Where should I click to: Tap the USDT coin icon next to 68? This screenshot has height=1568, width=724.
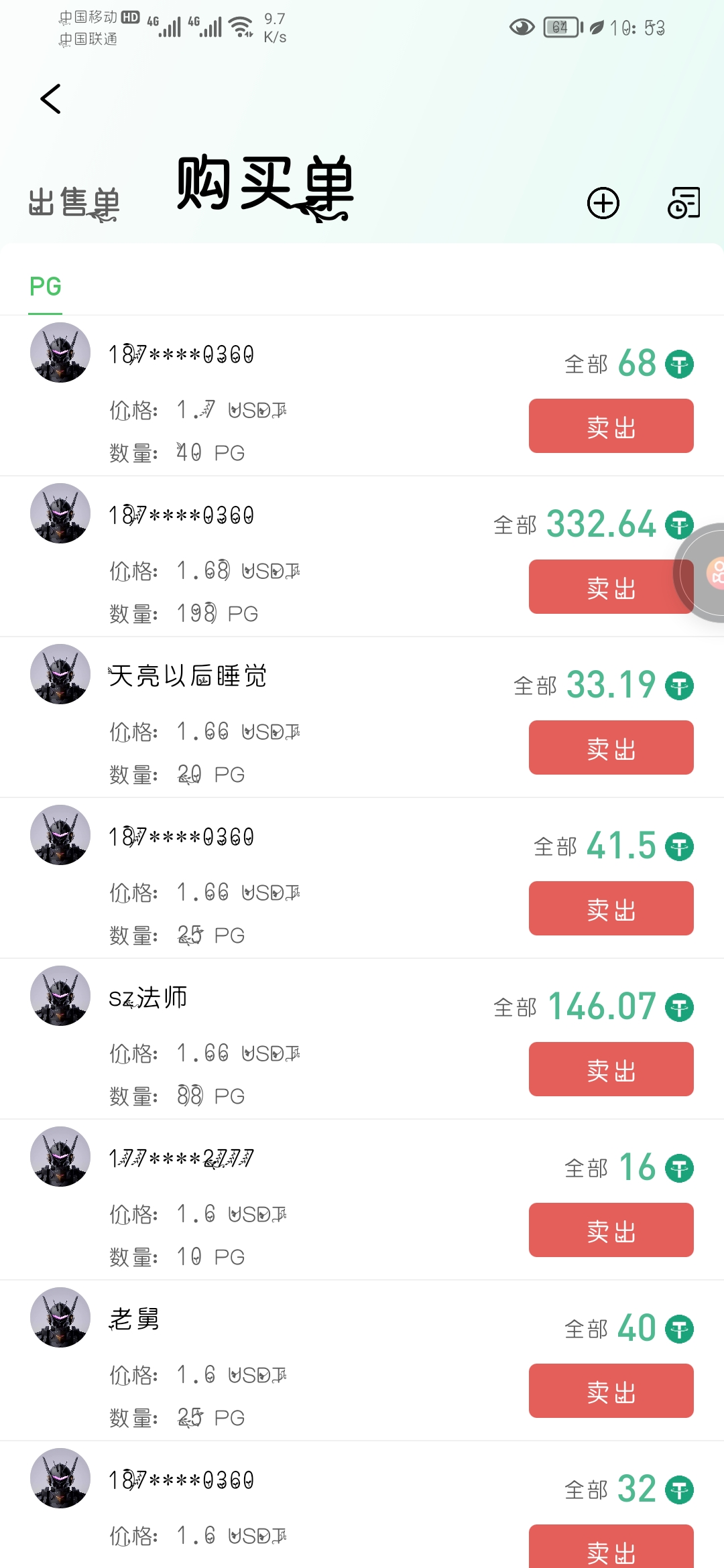point(680,363)
